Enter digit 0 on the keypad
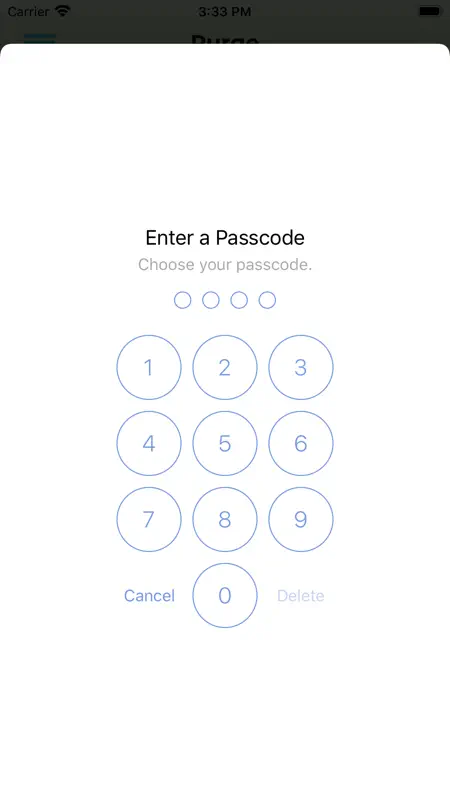 pos(225,595)
